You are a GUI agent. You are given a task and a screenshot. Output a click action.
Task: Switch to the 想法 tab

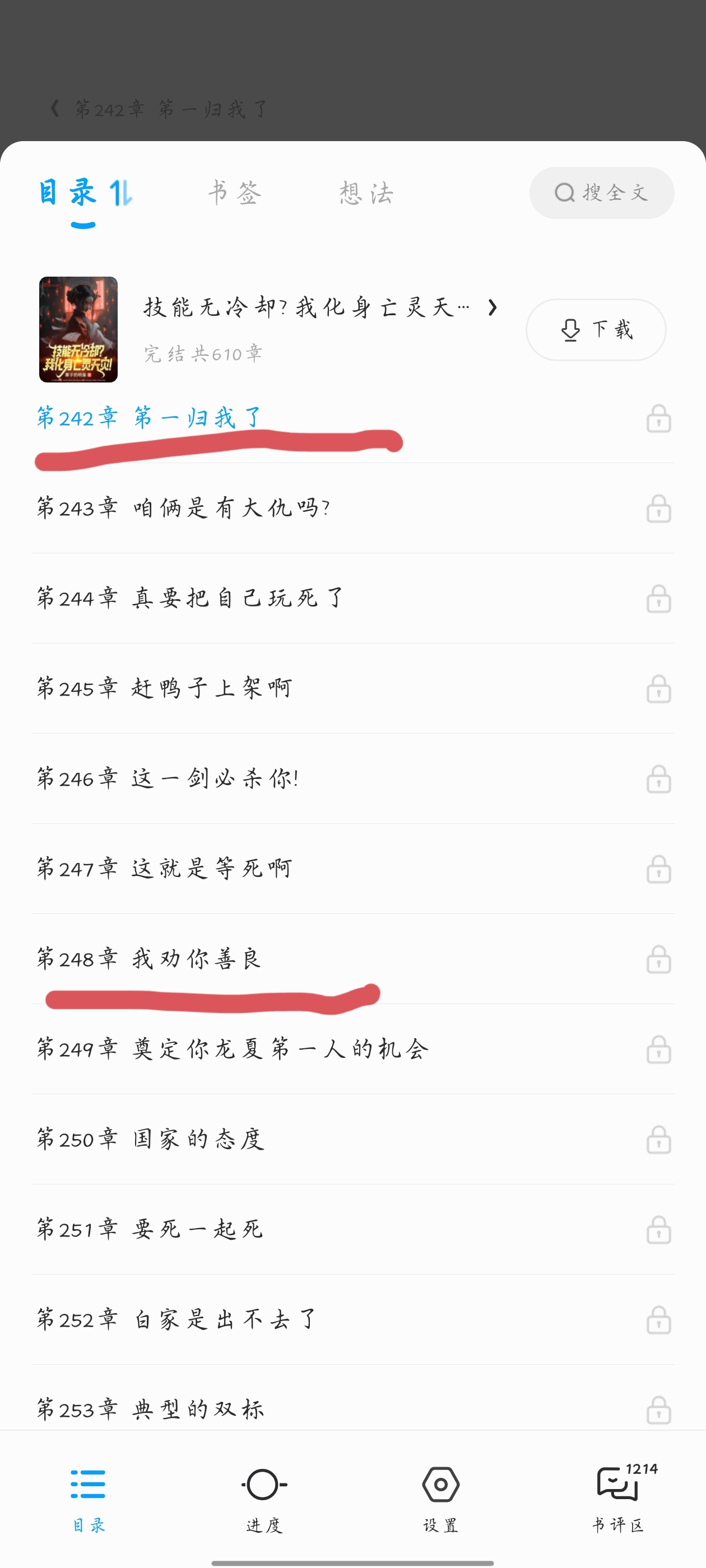(366, 194)
